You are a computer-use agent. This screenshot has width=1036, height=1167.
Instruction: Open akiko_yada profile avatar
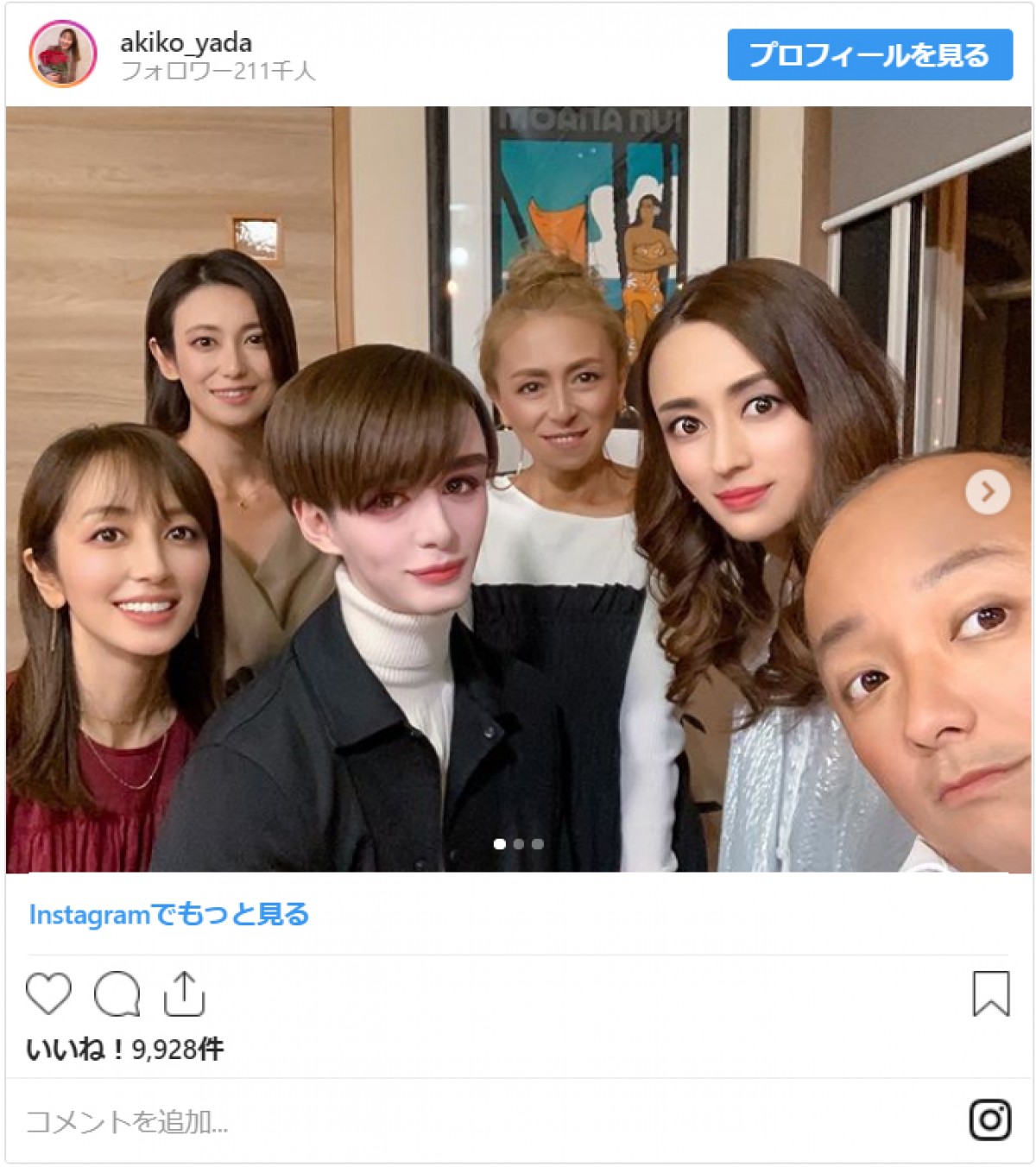coord(63,55)
